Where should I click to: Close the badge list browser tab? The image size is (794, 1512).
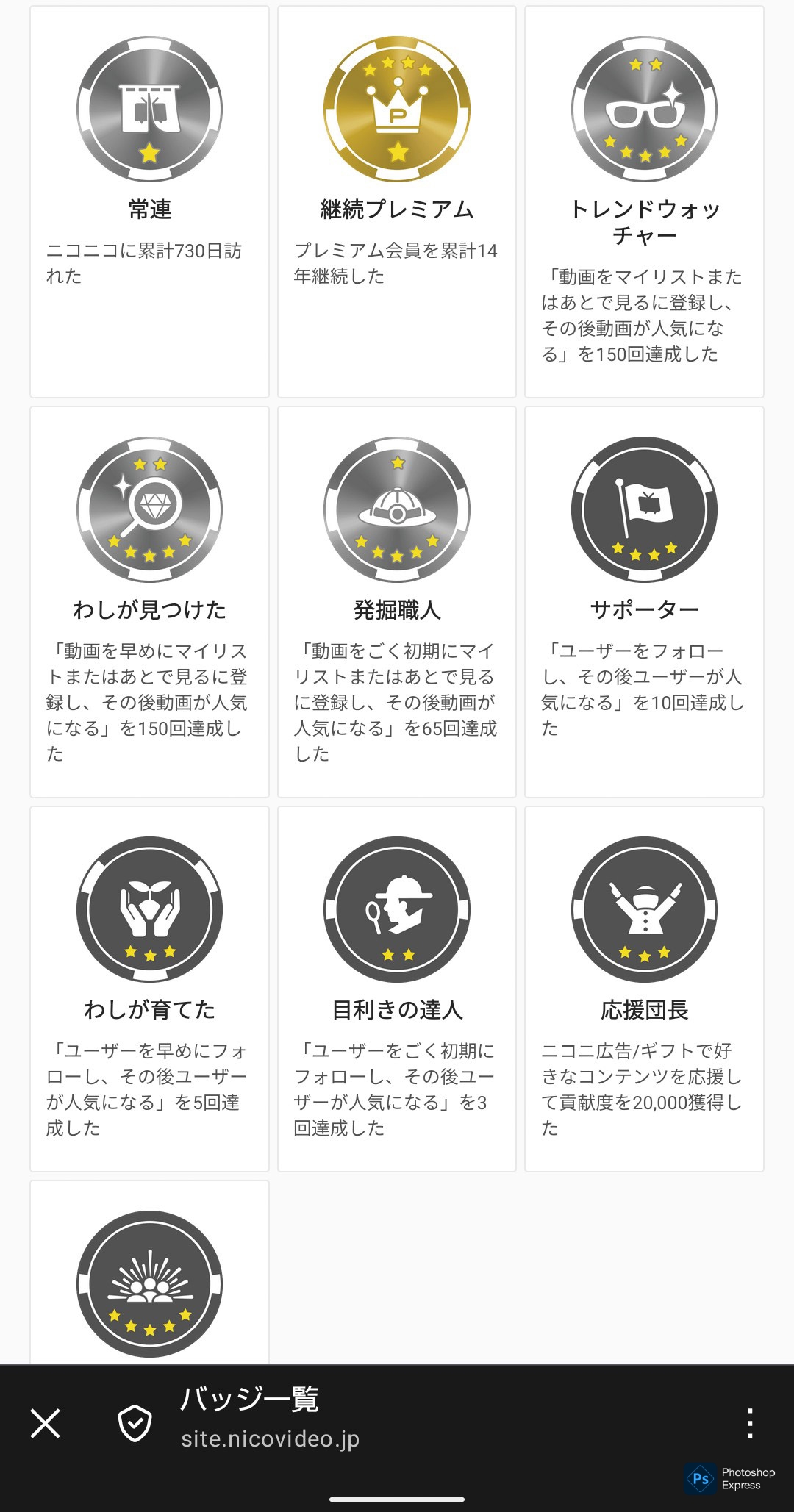pos(46,1424)
